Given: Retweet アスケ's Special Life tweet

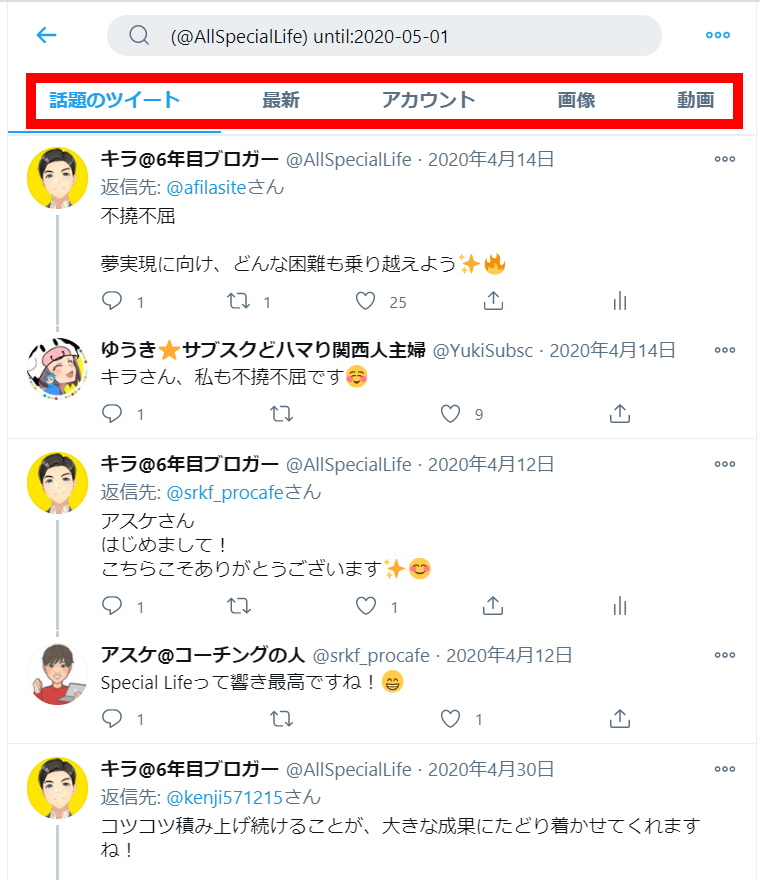Looking at the screenshot, I should [x=282, y=718].
